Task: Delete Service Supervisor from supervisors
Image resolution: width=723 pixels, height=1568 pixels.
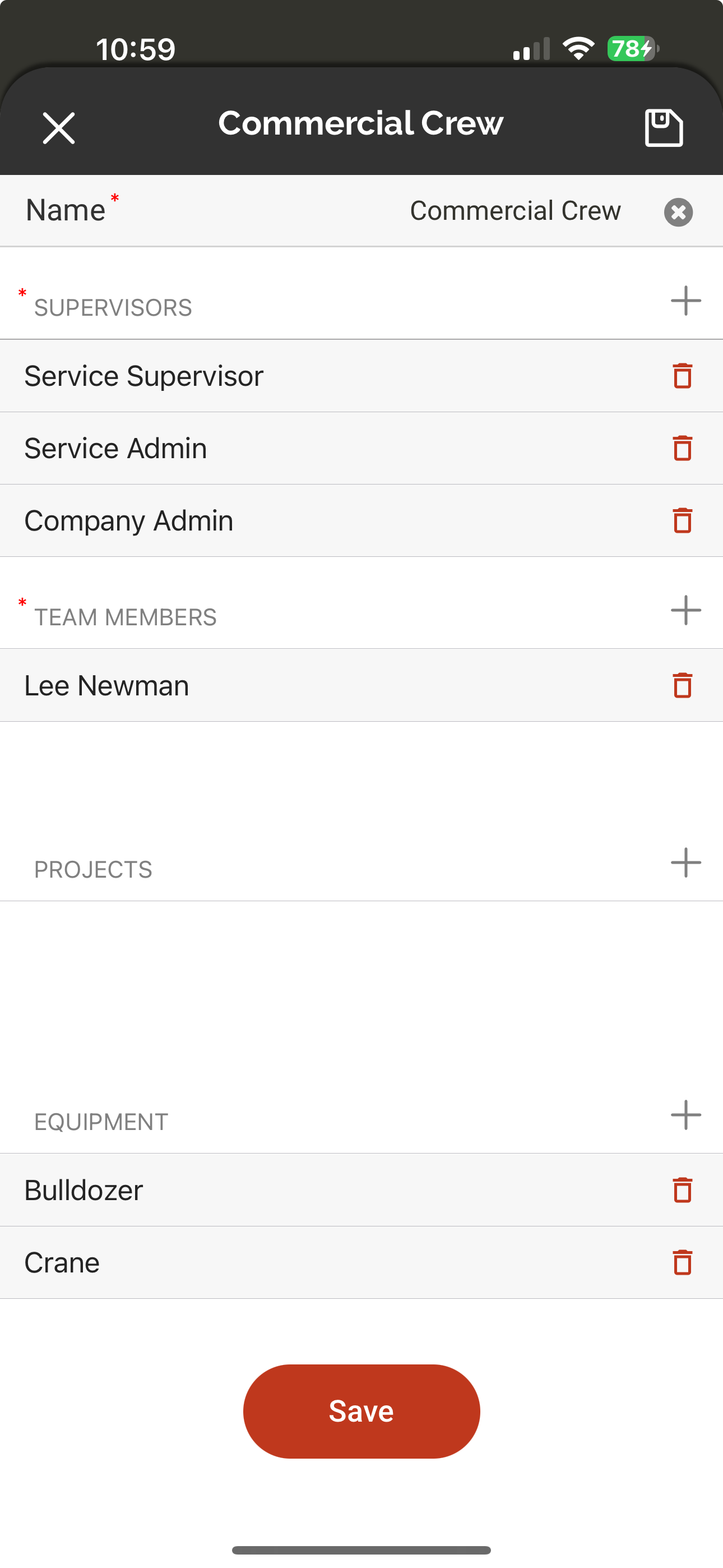Action: tap(682, 376)
